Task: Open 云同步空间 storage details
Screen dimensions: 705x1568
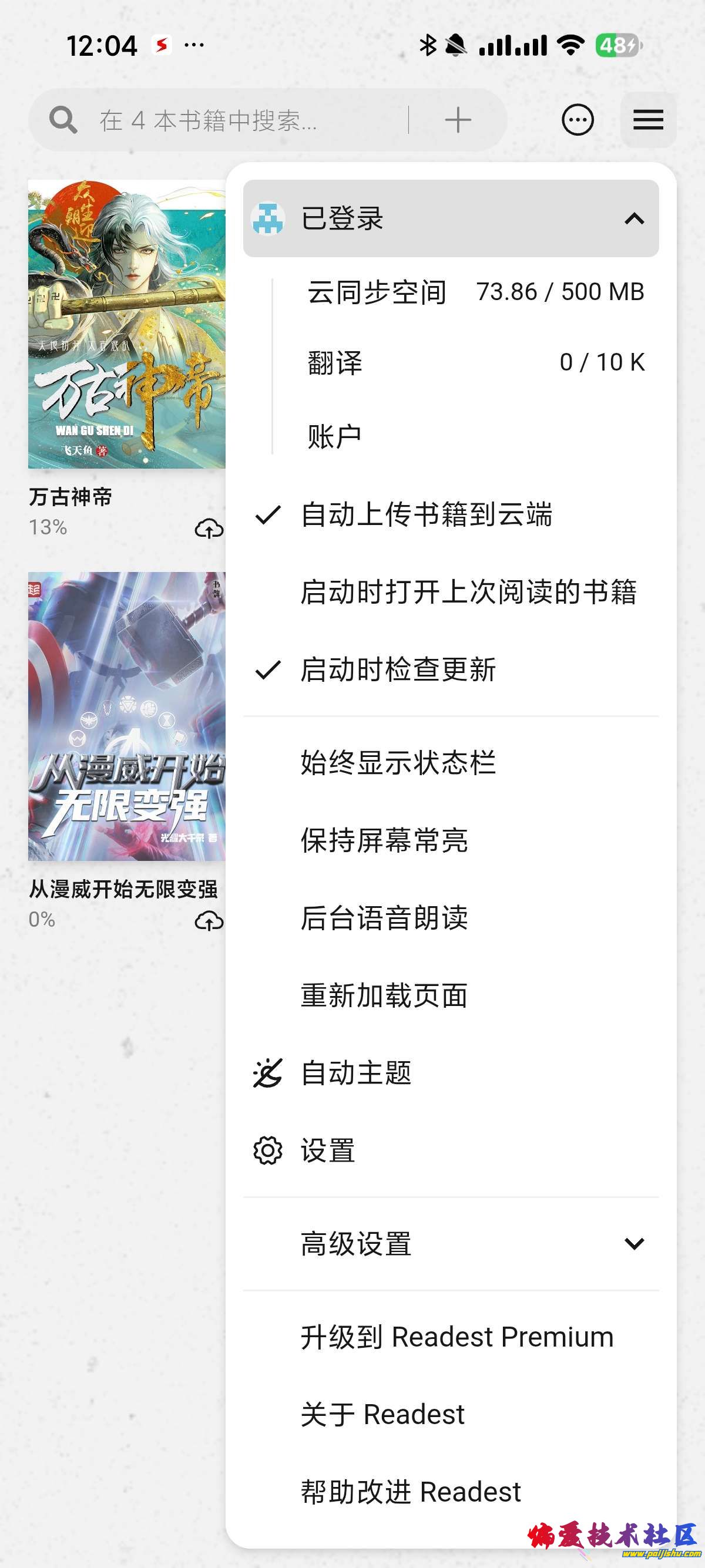Action: (475, 292)
